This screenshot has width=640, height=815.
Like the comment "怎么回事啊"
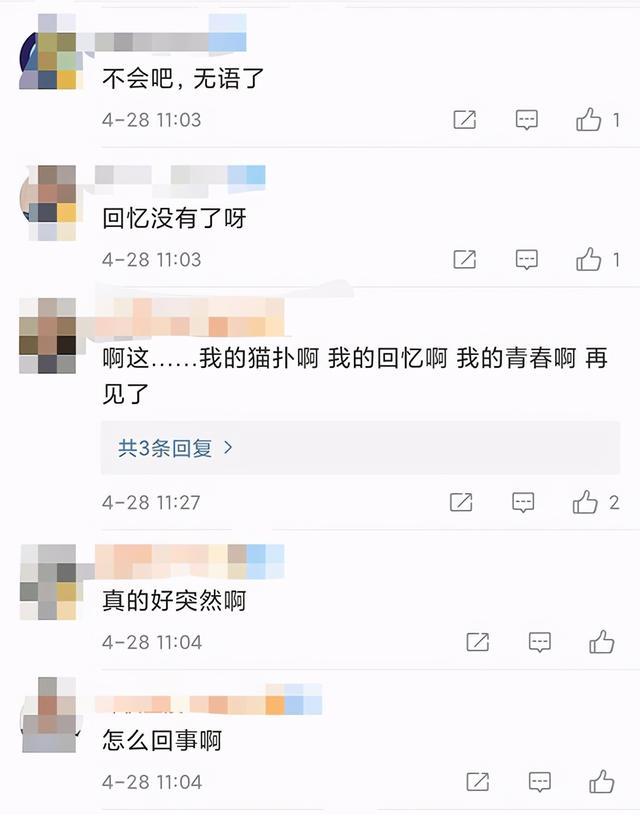click(601, 781)
